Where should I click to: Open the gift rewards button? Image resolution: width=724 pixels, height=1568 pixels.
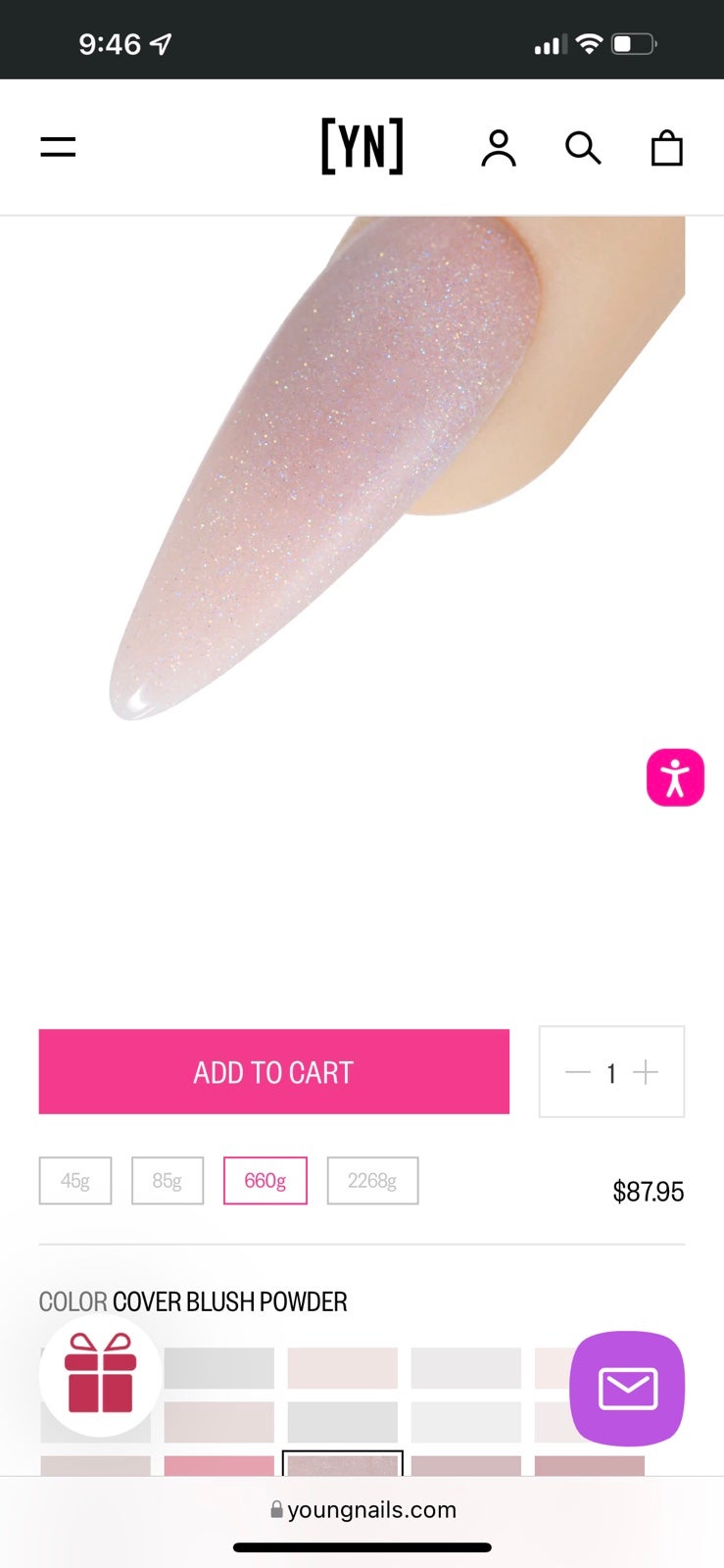[x=100, y=1375]
